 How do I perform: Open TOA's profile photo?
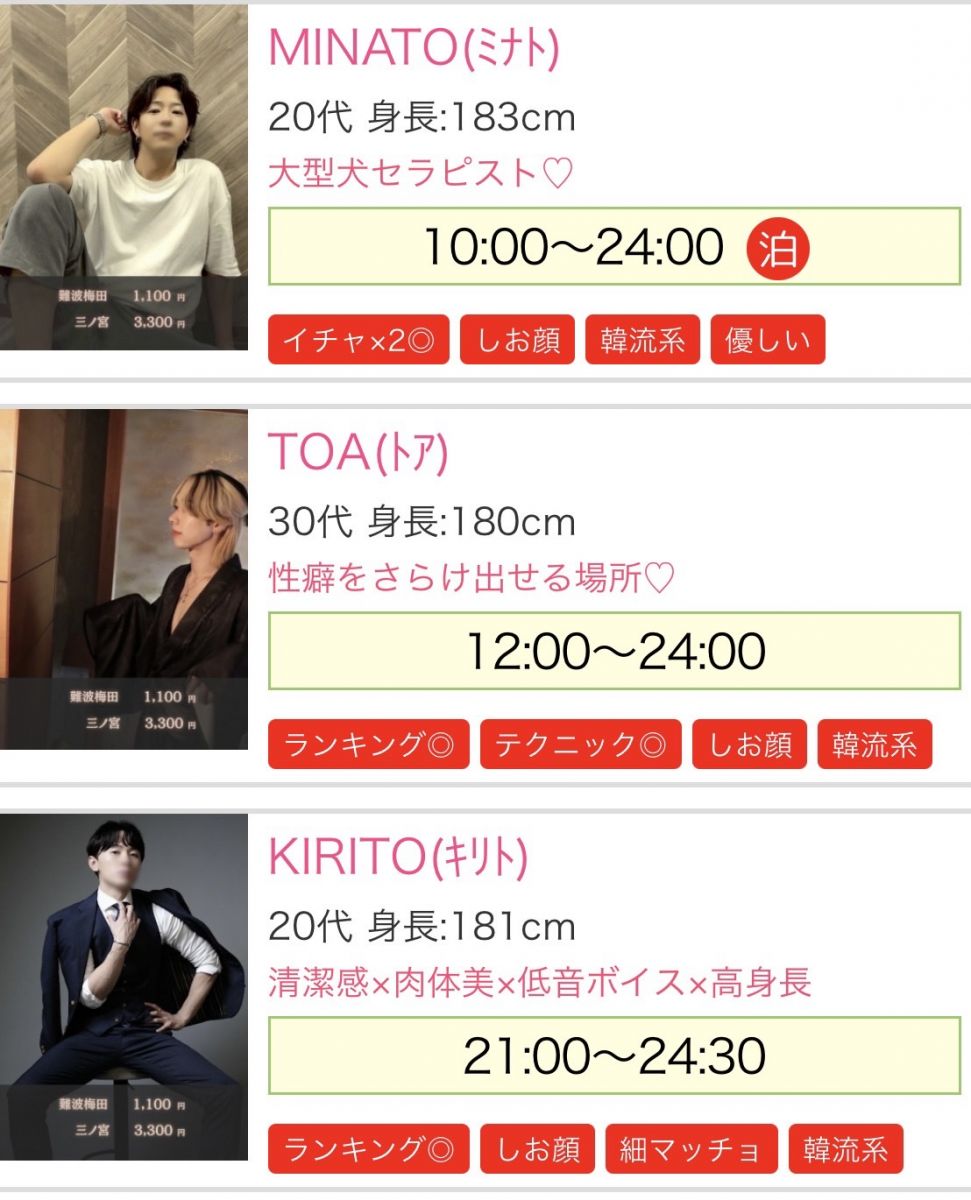[123, 578]
